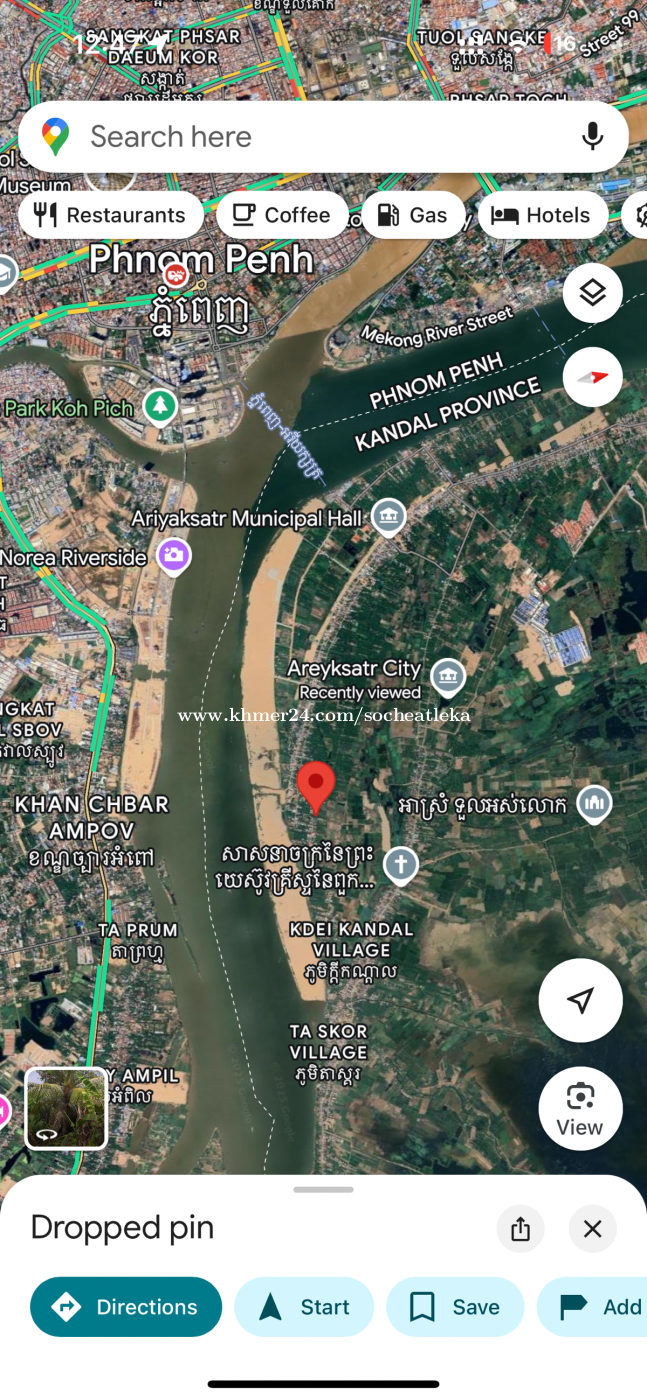Save the dropped pin location

coord(455,1307)
